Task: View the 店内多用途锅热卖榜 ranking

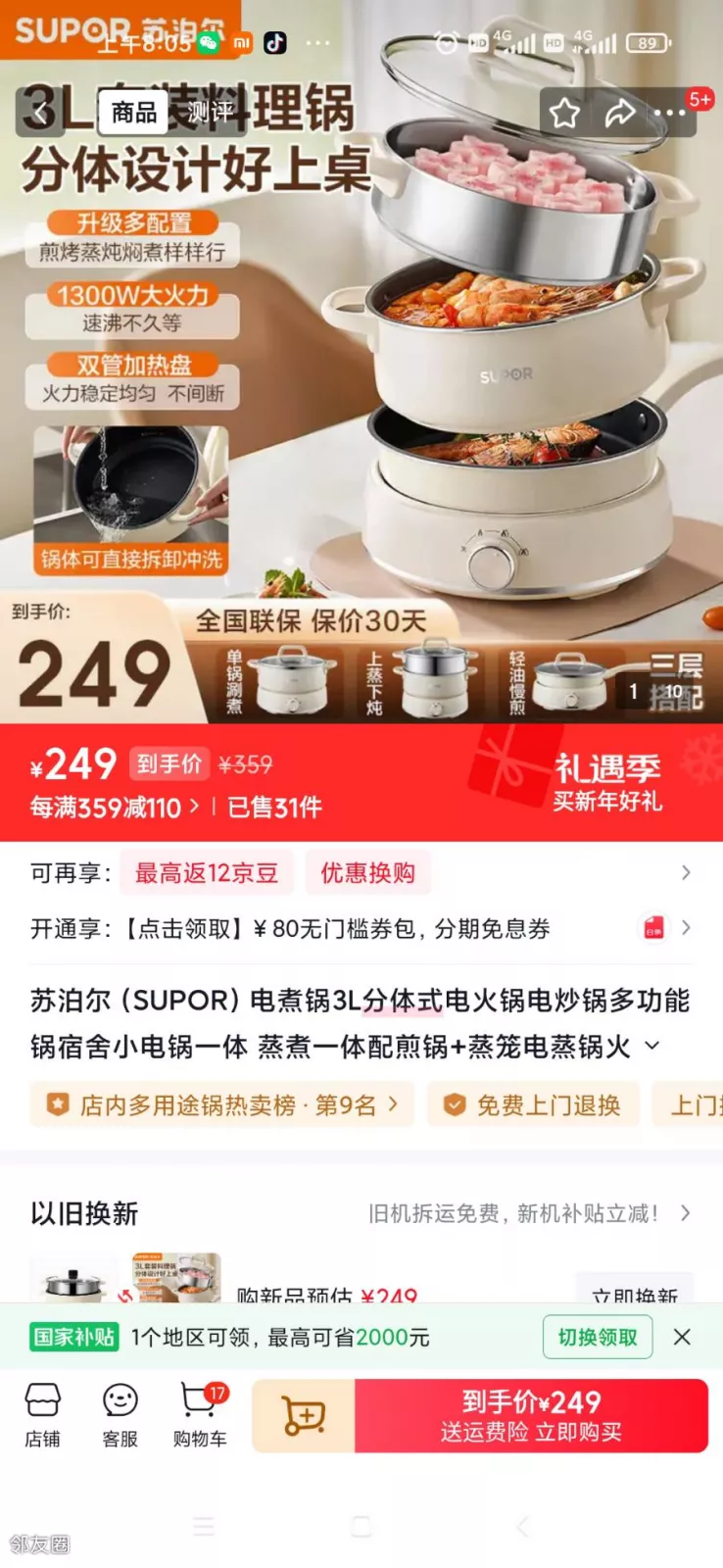Action: point(222,1105)
